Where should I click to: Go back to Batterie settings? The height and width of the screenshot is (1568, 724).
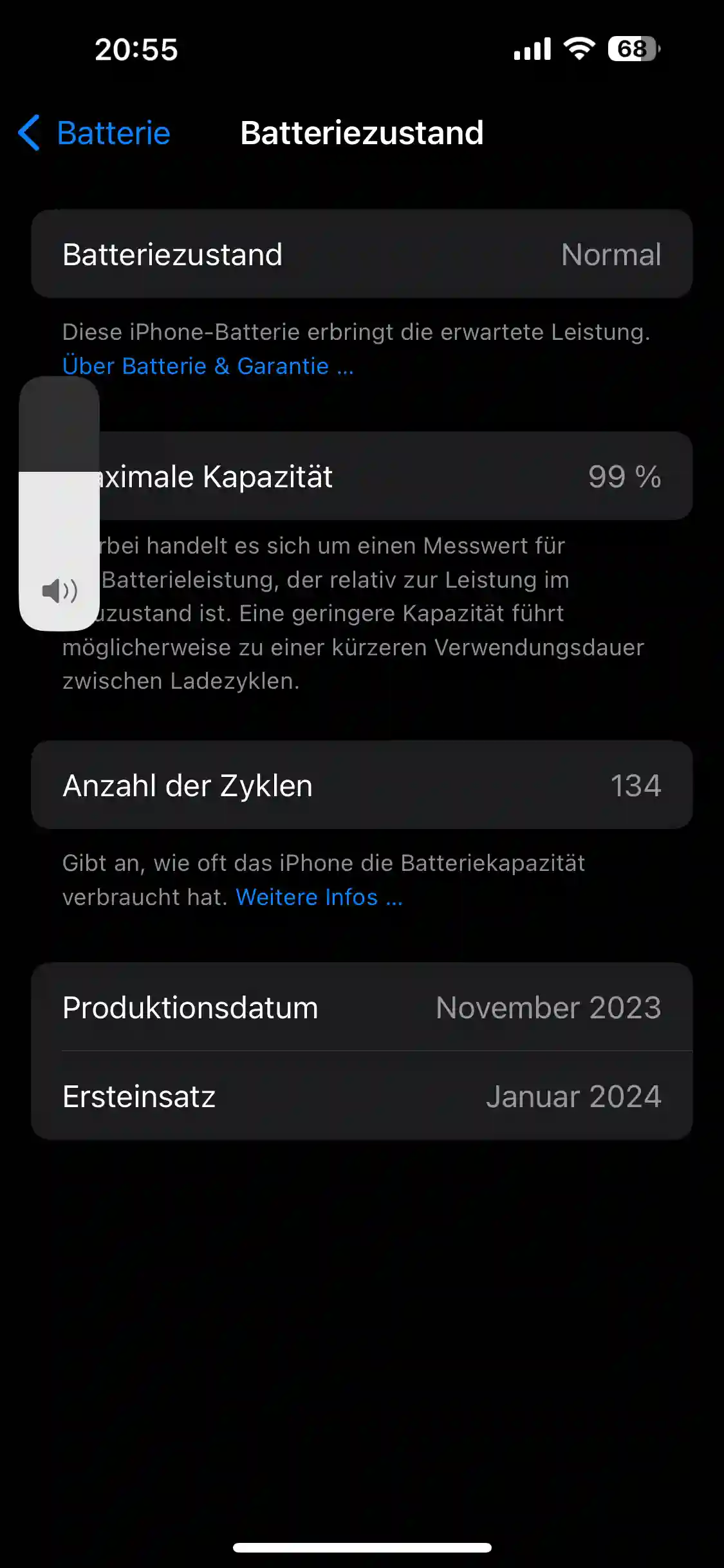[x=95, y=133]
